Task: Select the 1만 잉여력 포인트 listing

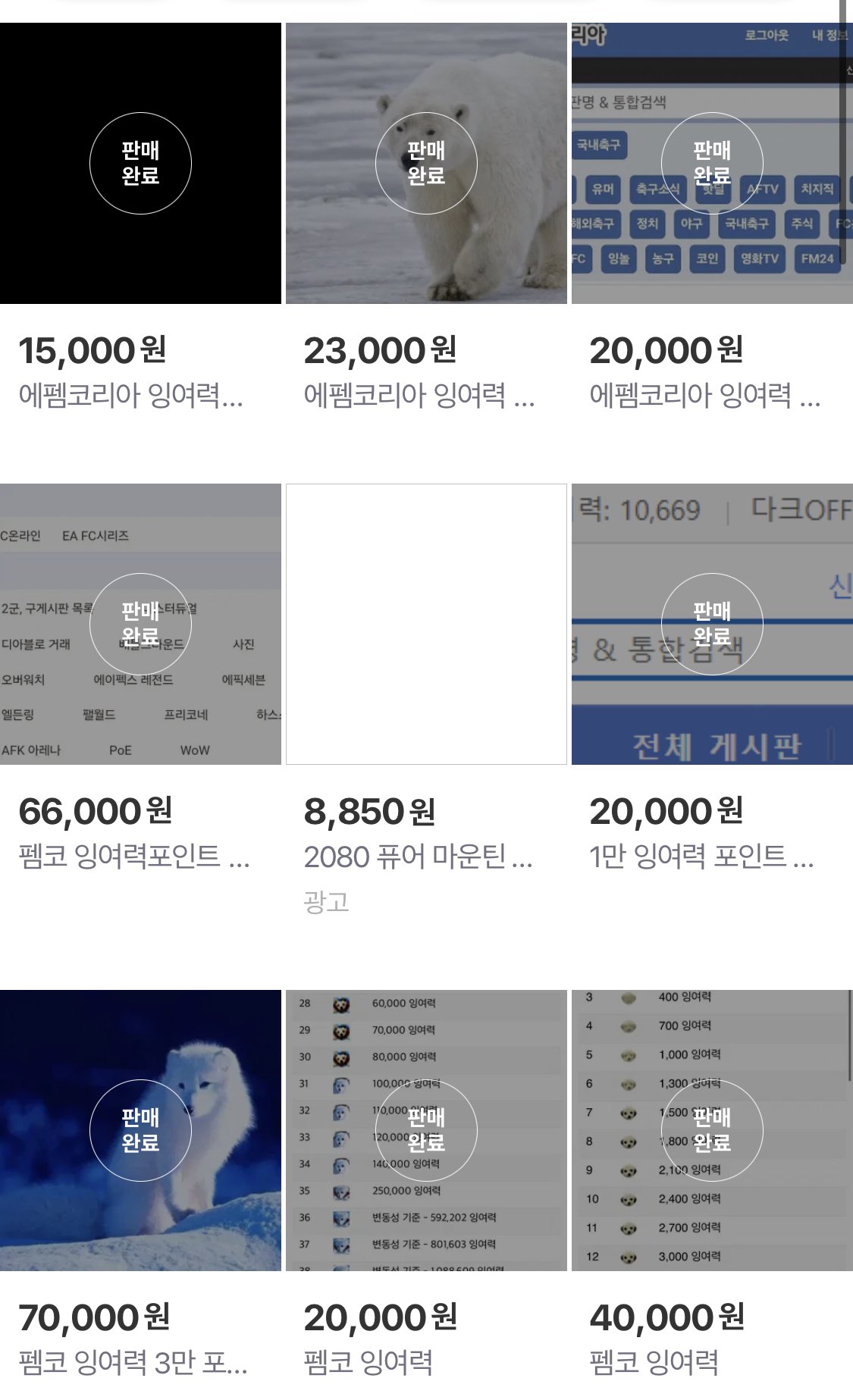Action: 712,625
